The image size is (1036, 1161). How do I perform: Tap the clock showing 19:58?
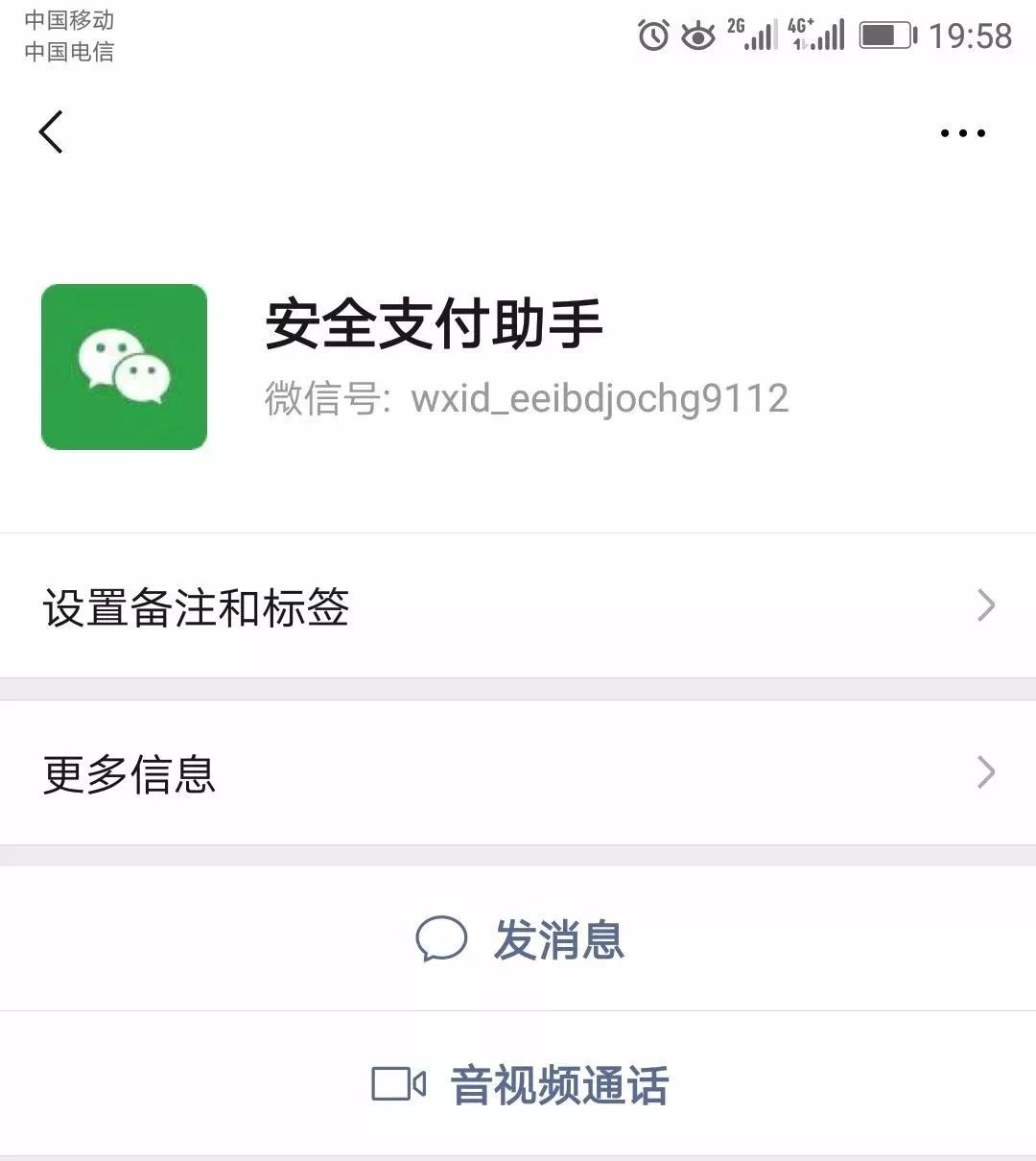[x=969, y=35]
